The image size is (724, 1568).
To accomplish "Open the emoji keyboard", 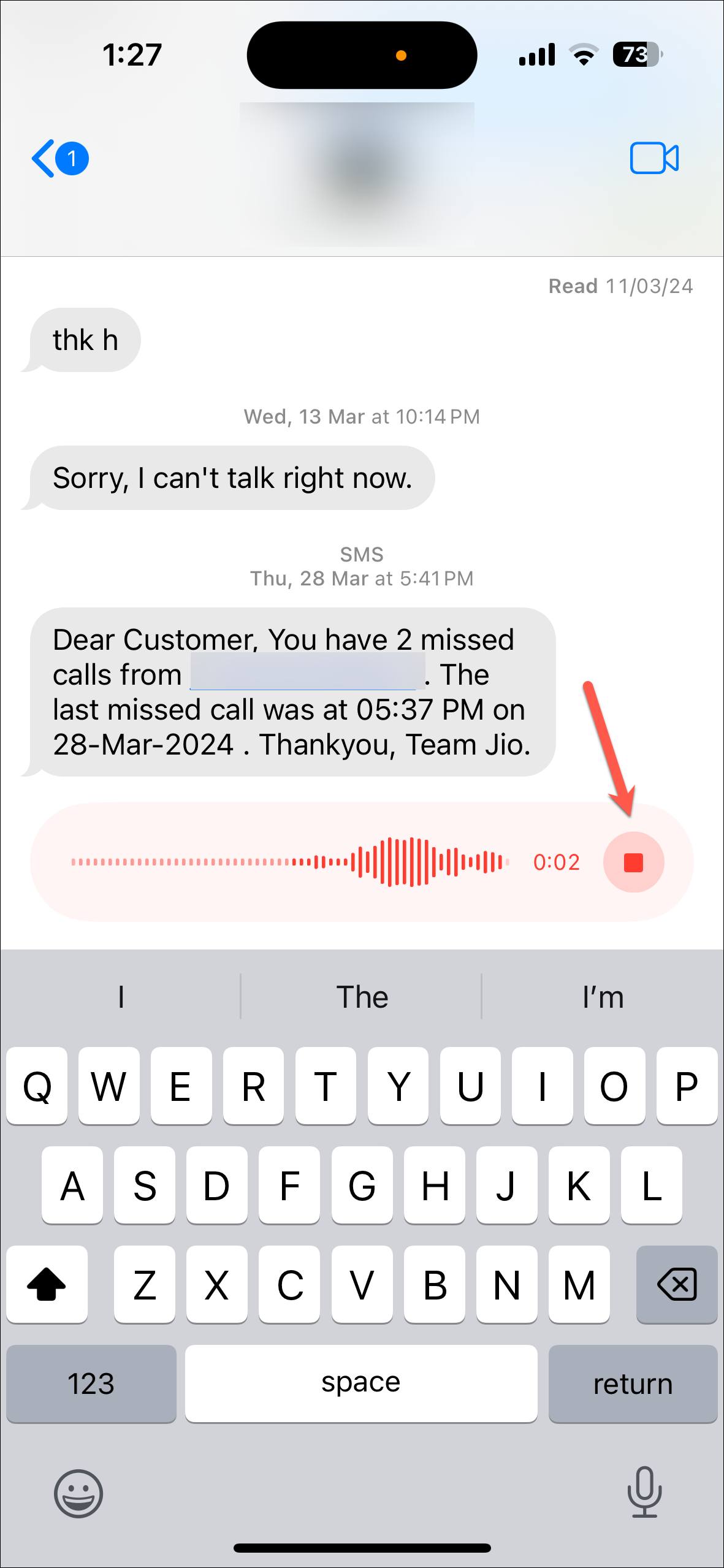I will pos(78,1493).
